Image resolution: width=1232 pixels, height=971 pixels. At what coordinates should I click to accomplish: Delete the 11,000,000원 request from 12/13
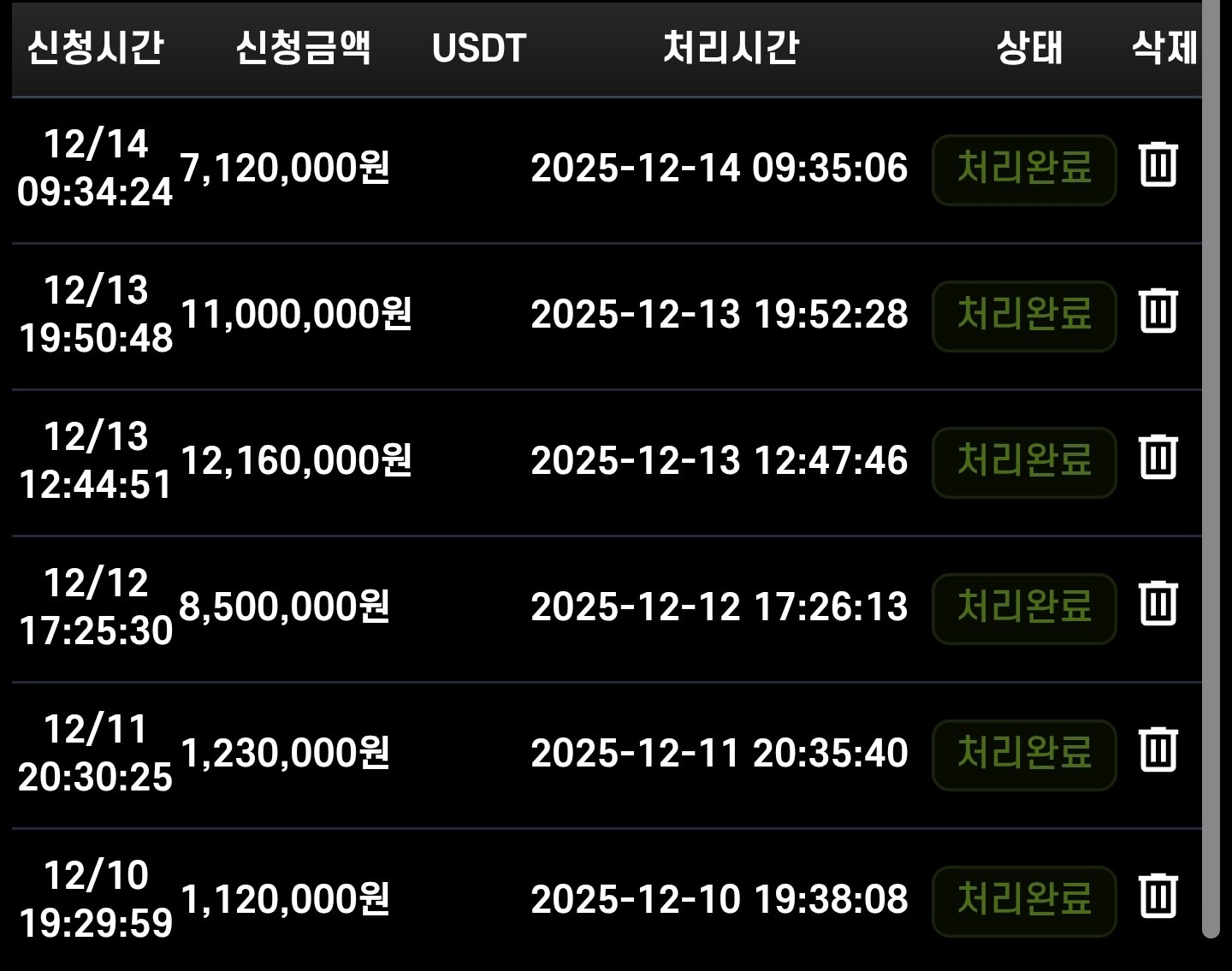click(x=1158, y=311)
